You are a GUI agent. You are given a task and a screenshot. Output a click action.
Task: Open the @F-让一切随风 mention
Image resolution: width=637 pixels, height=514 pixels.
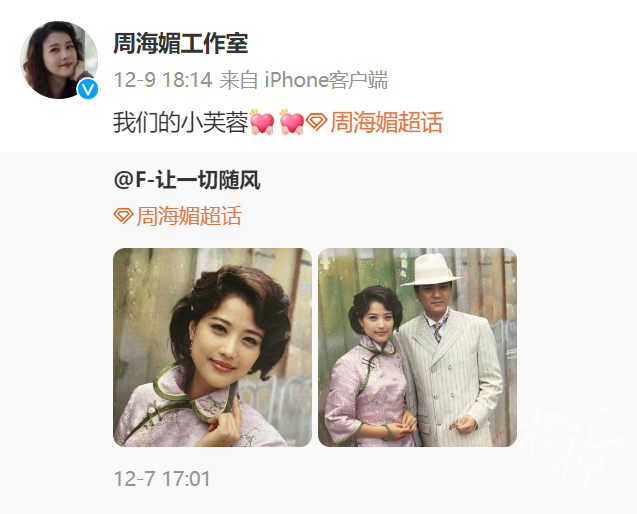click(187, 180)
